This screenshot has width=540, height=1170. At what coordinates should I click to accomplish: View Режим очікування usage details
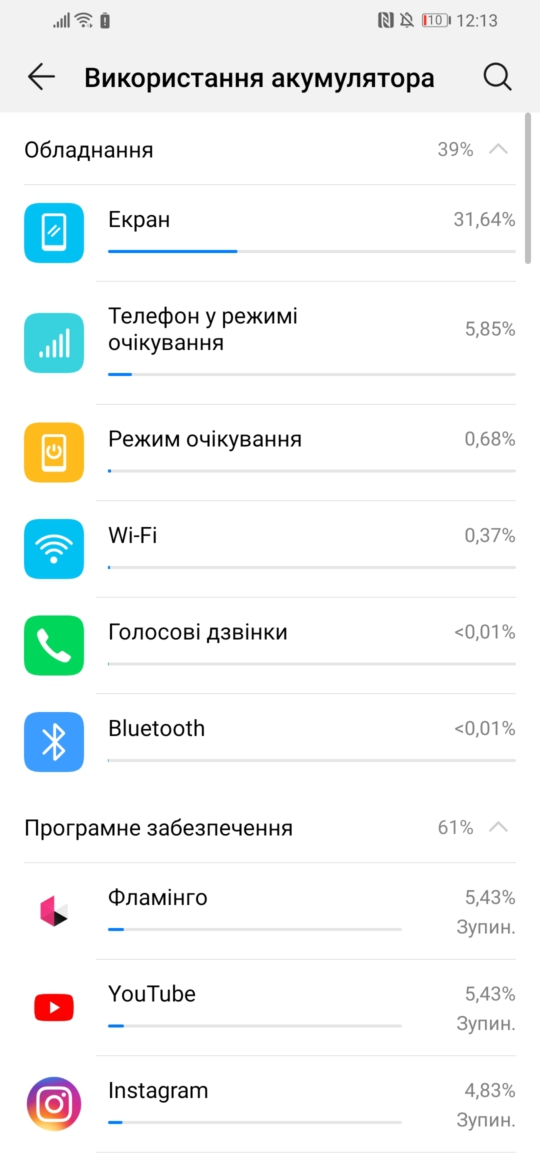(x=270, y=452)
